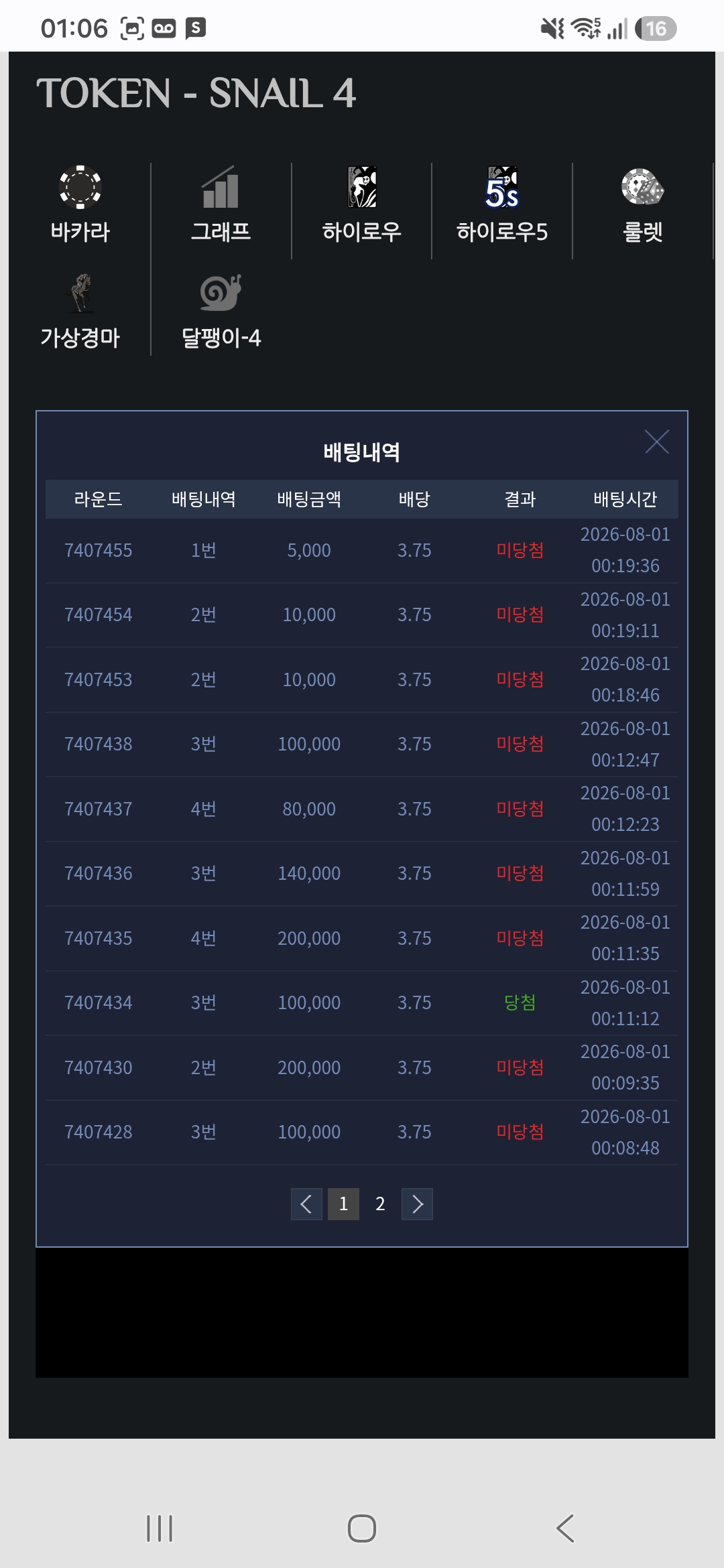Screen dimensions: 724x1568
Task: Go back with the system back button
Action: point(565,1528)
